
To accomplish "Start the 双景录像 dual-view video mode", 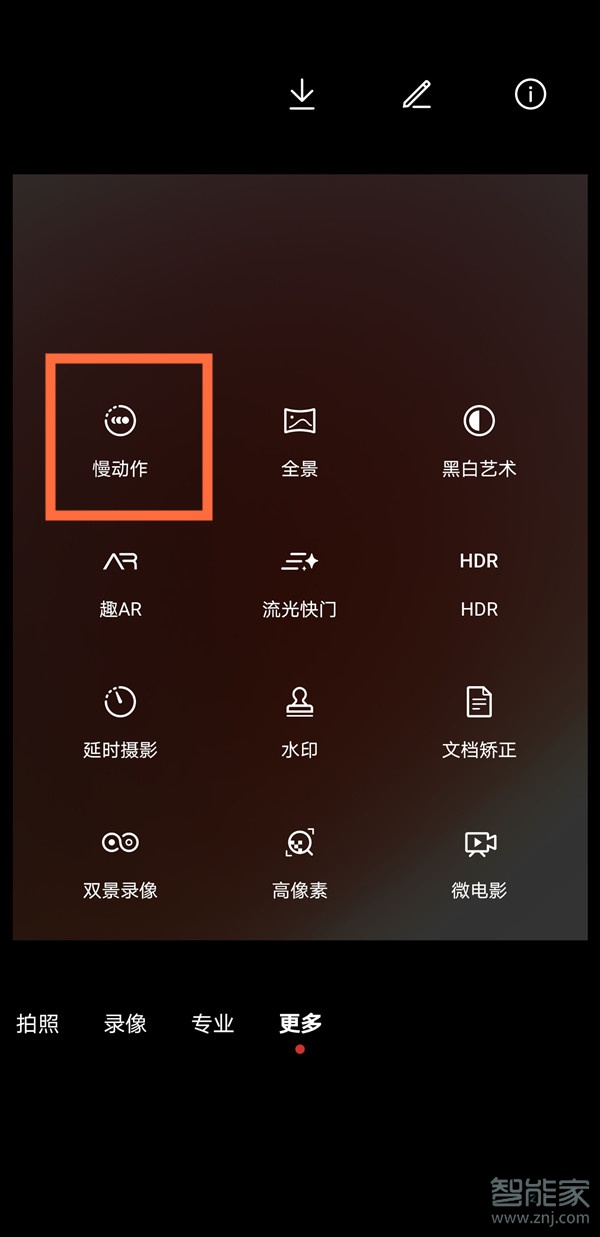I will [120, 862].
